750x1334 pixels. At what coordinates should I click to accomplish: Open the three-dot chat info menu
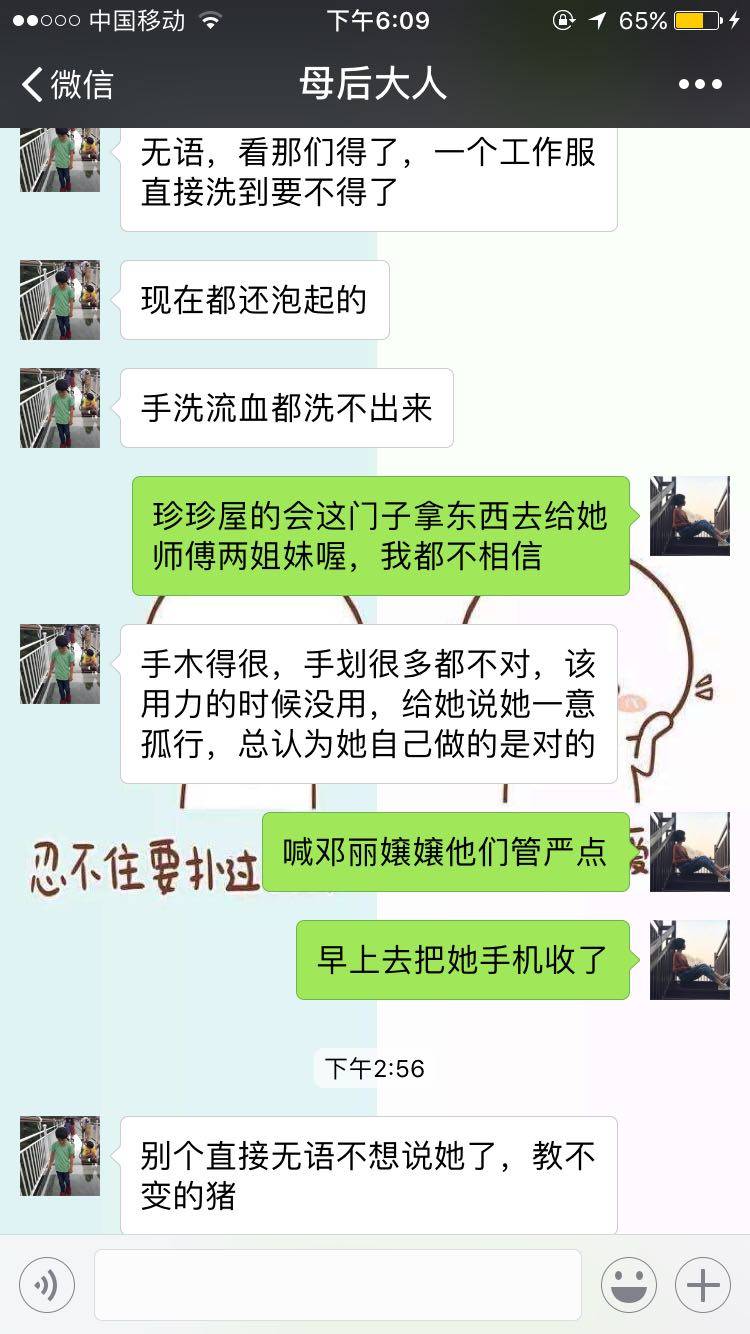coord(700,84)
